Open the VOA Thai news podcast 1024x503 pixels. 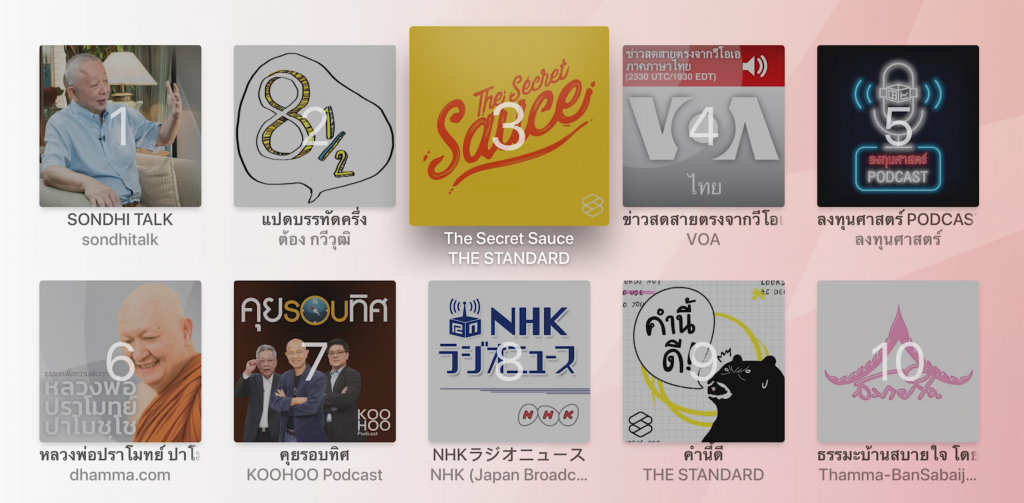click(703, 126)
